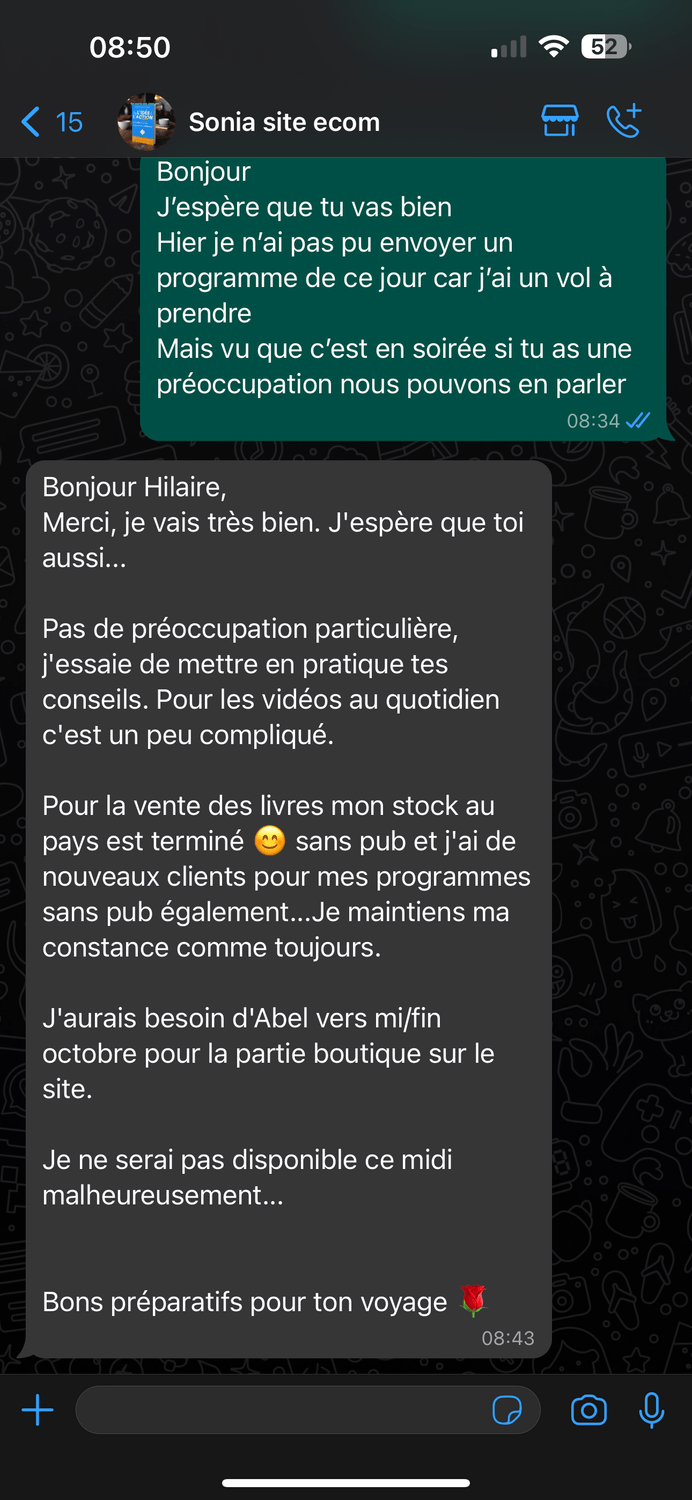Open Sonia site ecom contact info
The height and width of the screenshot is (1500, 692).
pos(284,123)
